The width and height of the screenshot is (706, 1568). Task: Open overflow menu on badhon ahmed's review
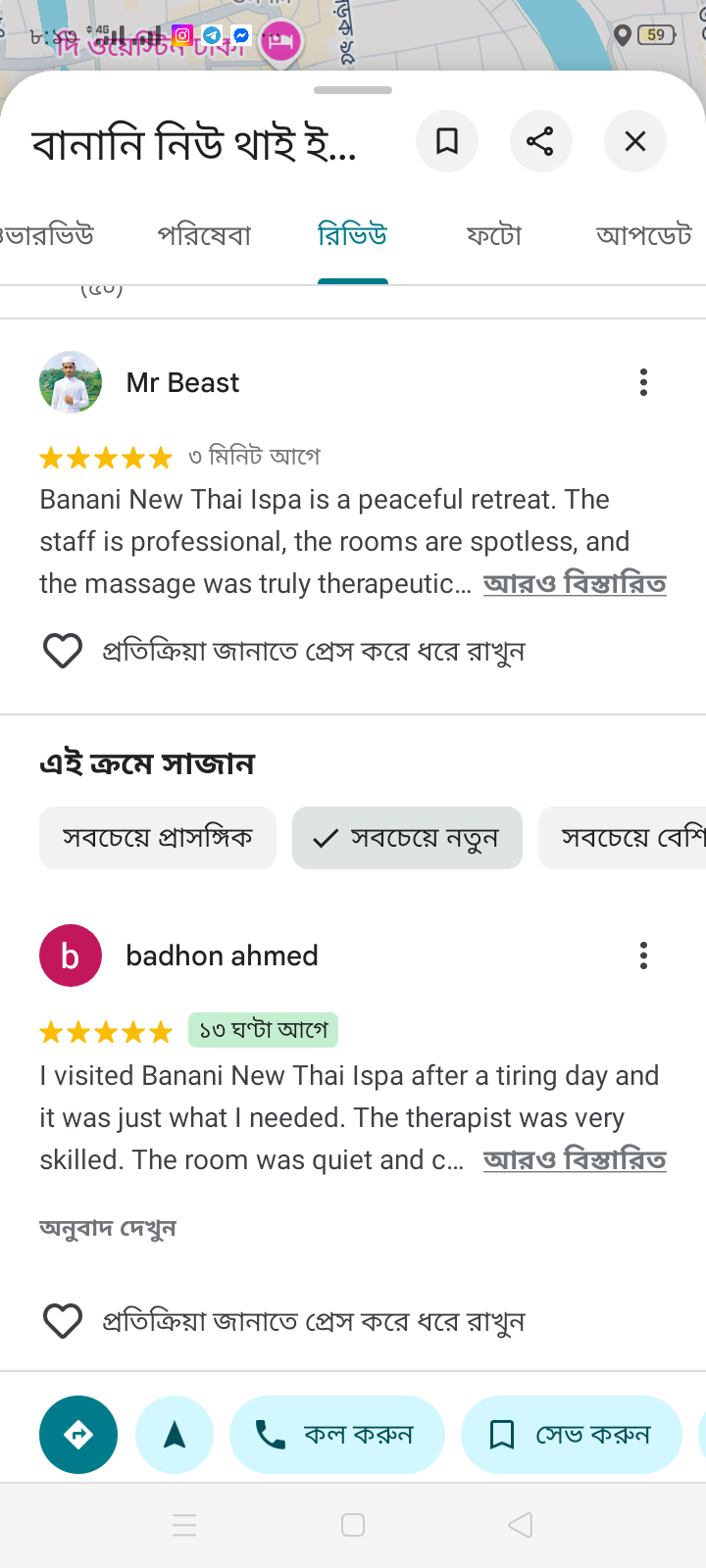click(643, 955)
